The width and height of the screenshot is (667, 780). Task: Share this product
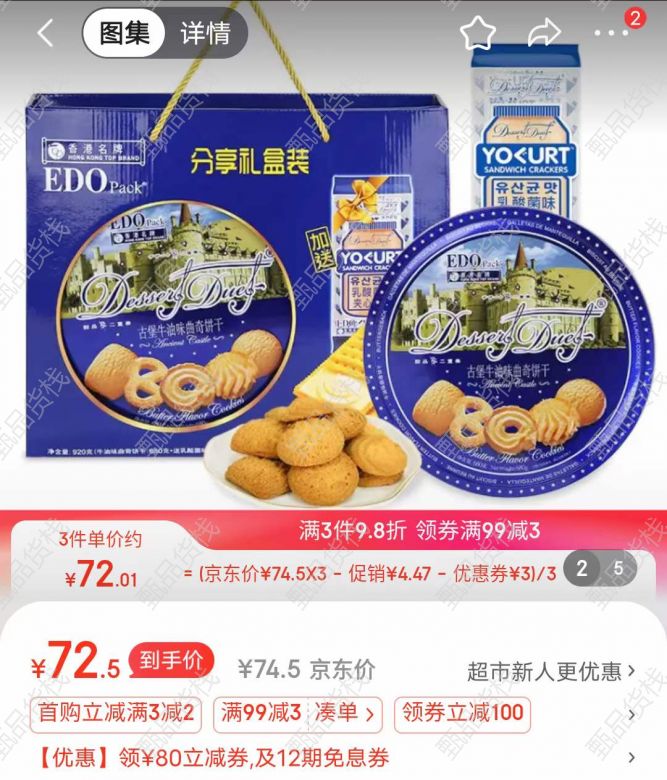tap(544, 33)
